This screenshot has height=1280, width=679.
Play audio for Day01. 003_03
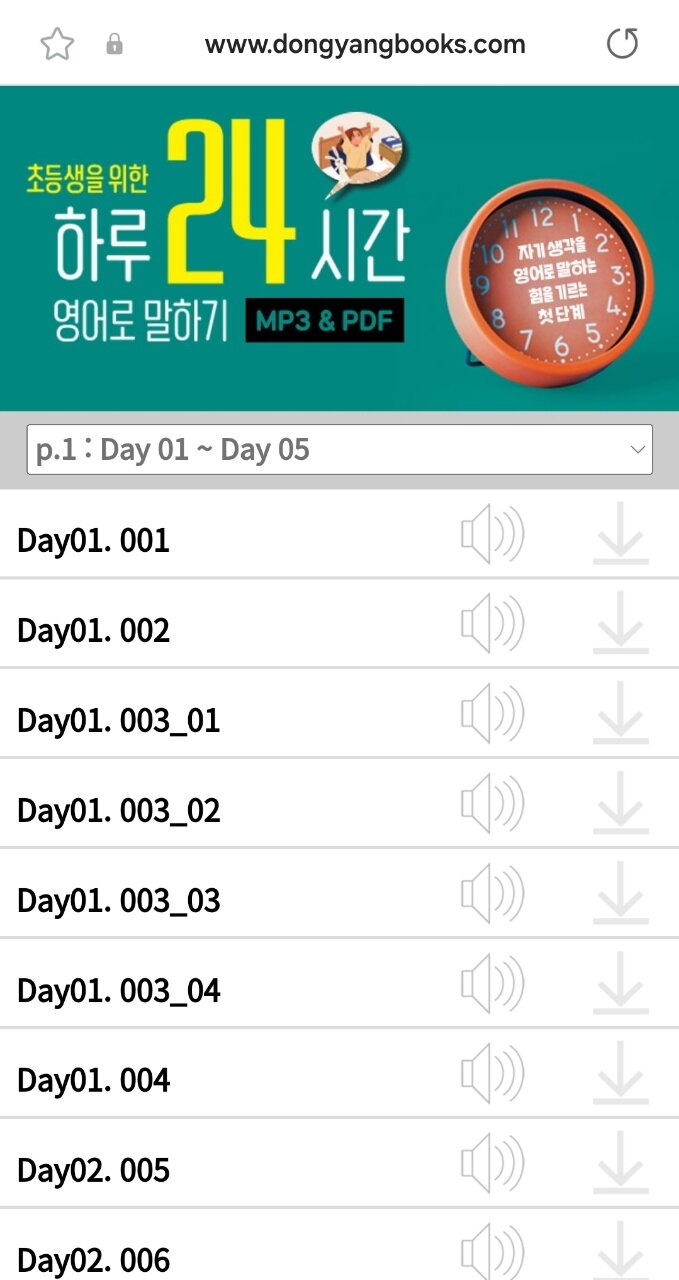[x=492, y=896]
